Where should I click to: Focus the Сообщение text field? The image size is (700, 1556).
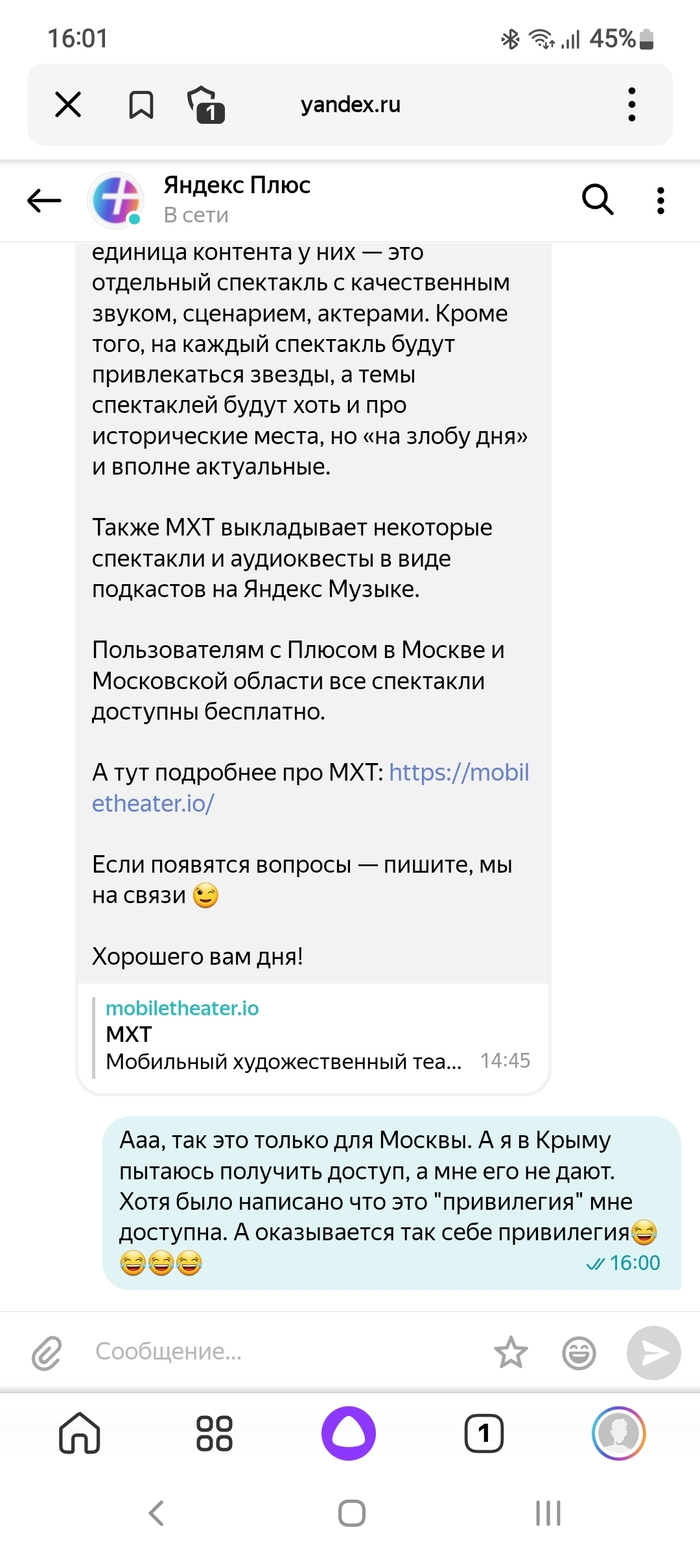click(x=280, y=1353)
